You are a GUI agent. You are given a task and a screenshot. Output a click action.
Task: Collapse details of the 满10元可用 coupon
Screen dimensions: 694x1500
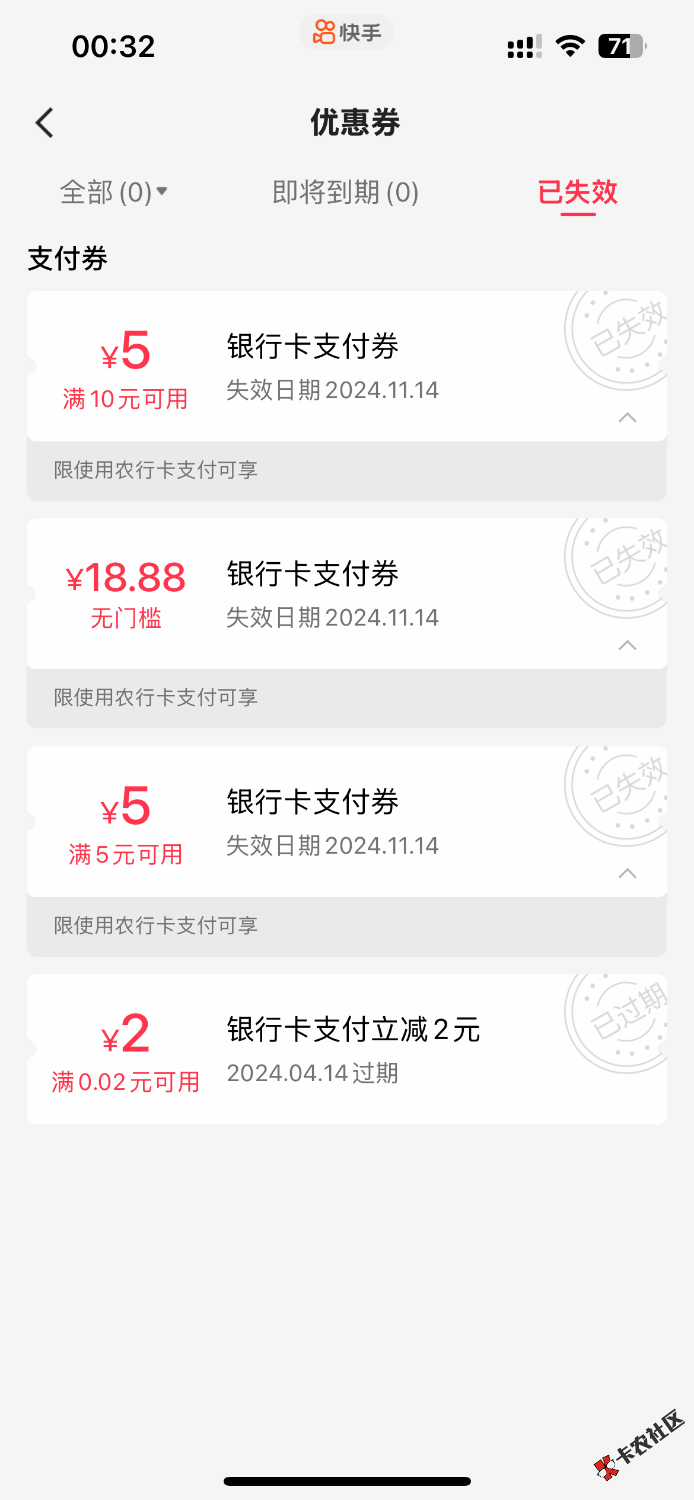tap(627, 418)
